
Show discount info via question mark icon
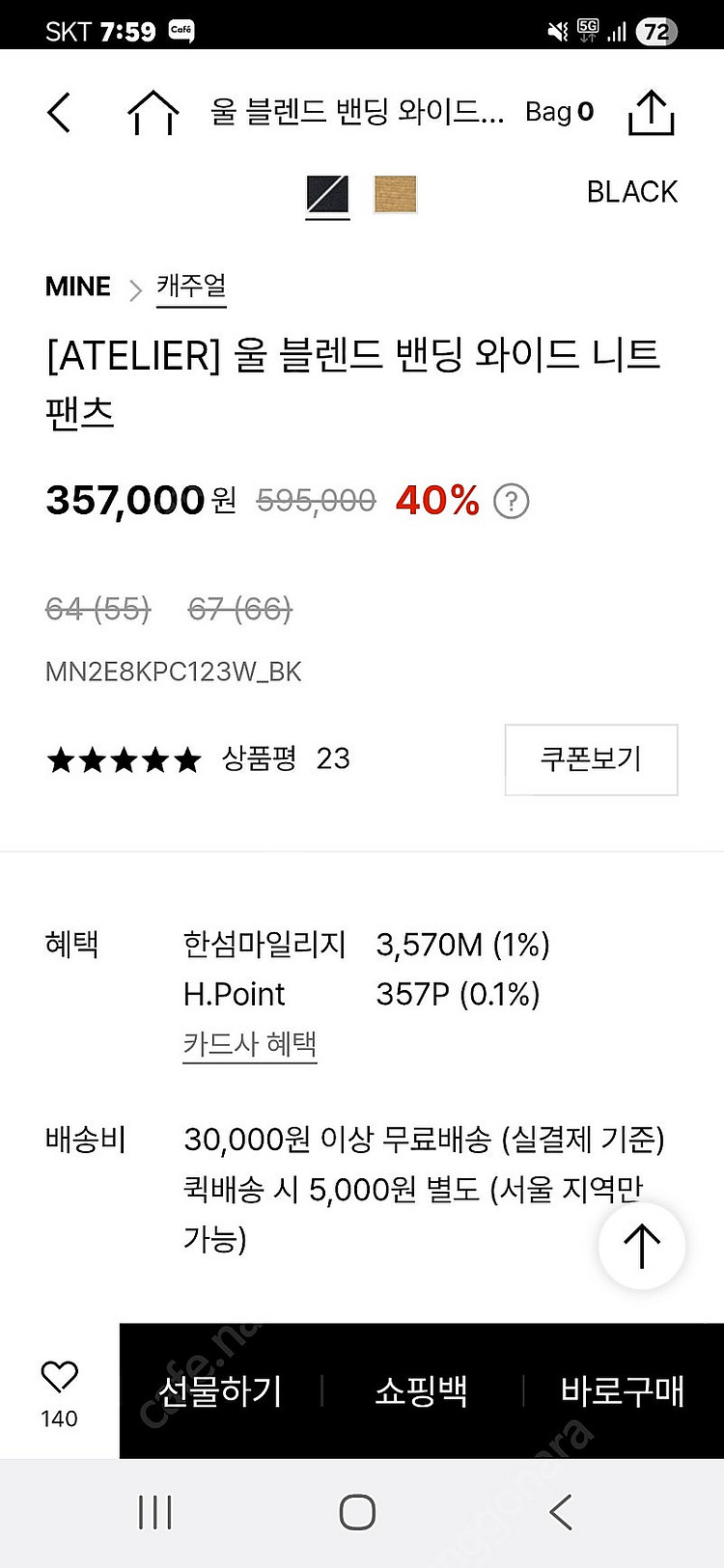[x=511, y=501]
